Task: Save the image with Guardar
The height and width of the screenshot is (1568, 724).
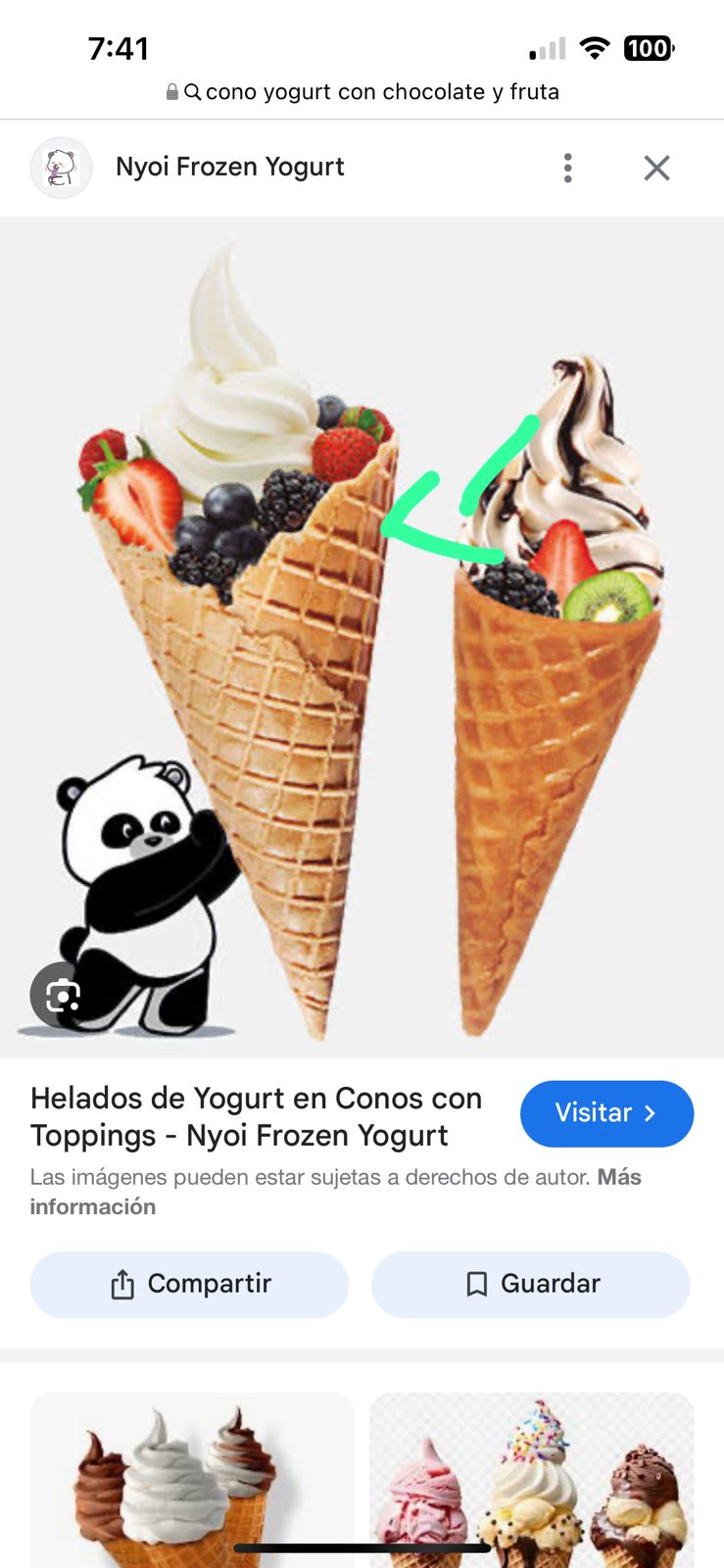Action: (530, 1284)
